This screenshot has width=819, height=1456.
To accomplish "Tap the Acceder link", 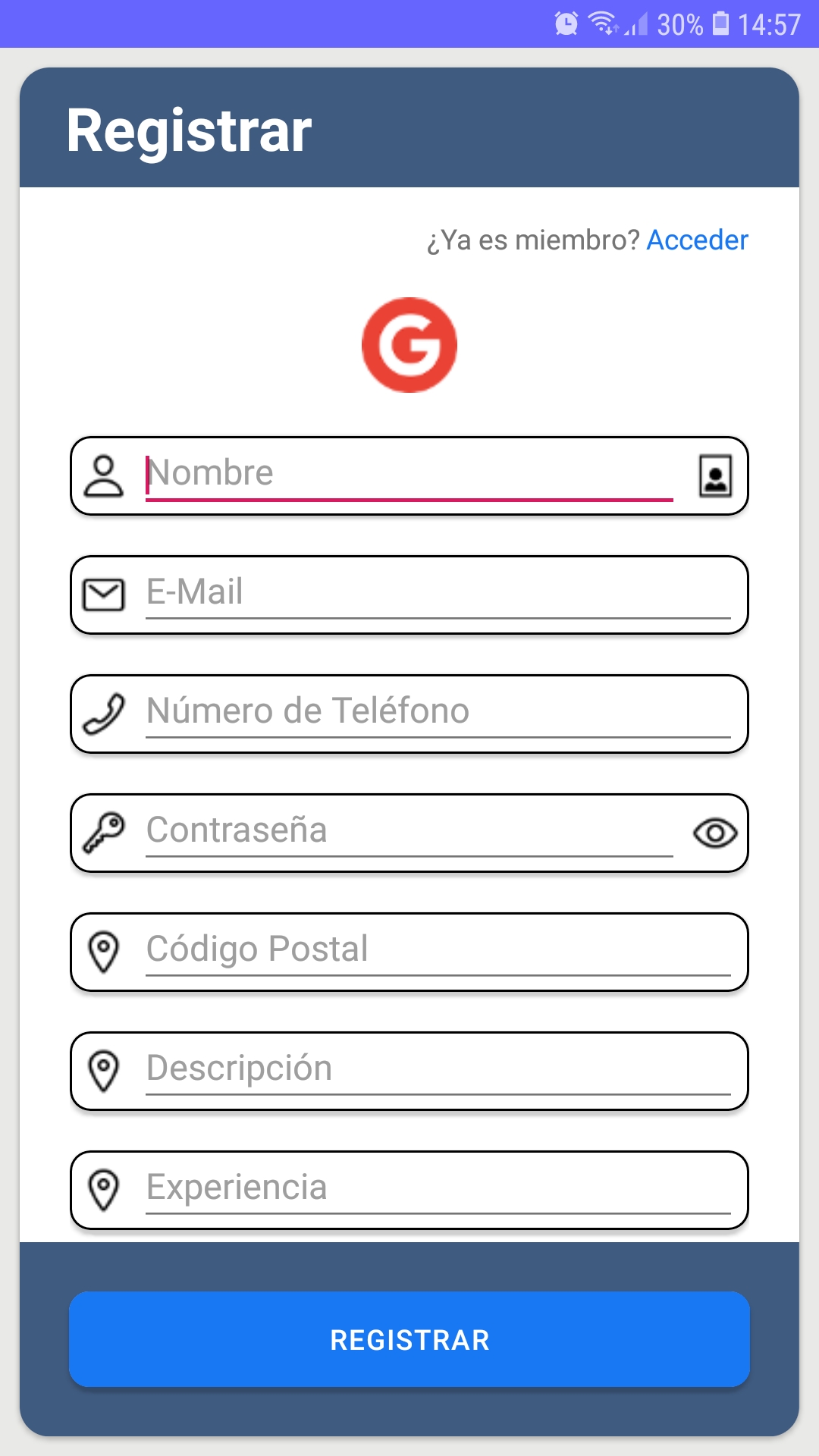I will [x=697, y=240].
